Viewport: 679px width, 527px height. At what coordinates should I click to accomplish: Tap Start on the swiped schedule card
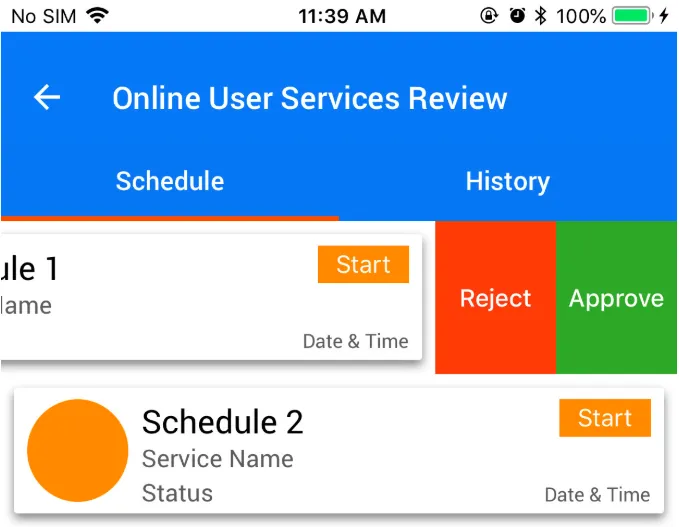tap(363, 265)
